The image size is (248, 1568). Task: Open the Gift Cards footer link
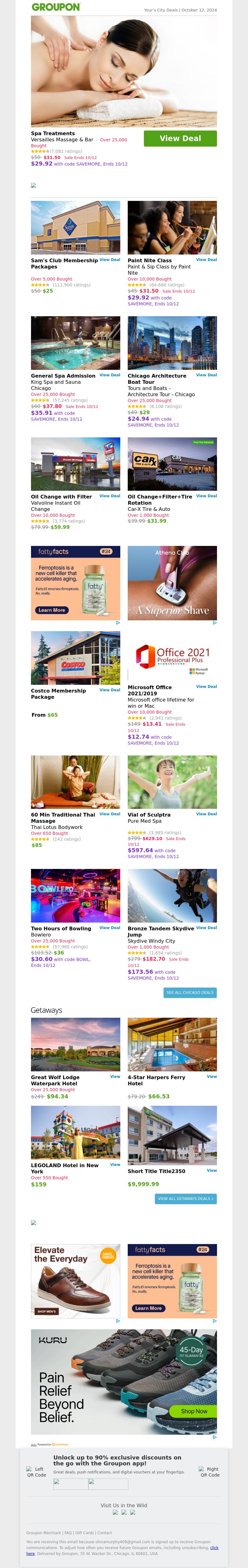(x=85, y=1533)
